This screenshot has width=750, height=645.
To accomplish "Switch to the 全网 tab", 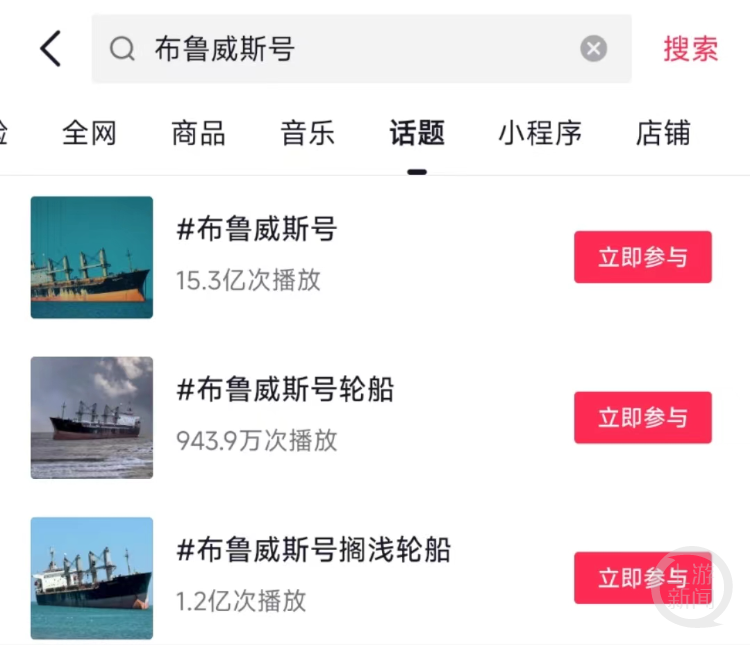I will point(90,133).
